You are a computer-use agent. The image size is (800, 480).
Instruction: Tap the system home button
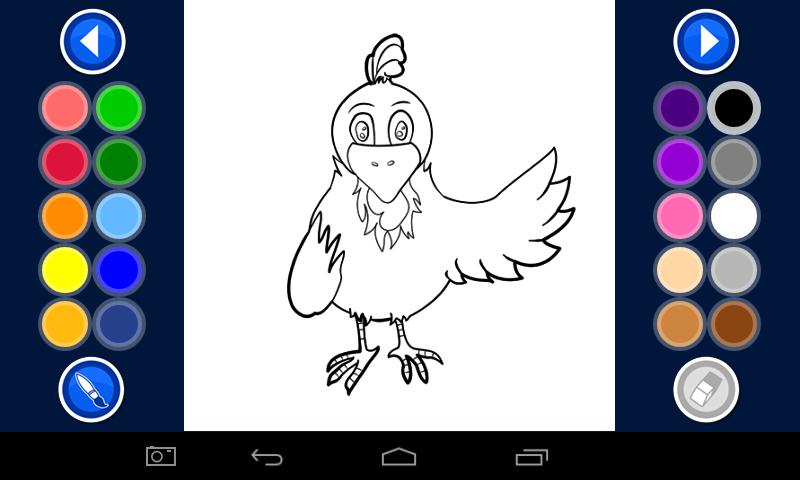399,456
